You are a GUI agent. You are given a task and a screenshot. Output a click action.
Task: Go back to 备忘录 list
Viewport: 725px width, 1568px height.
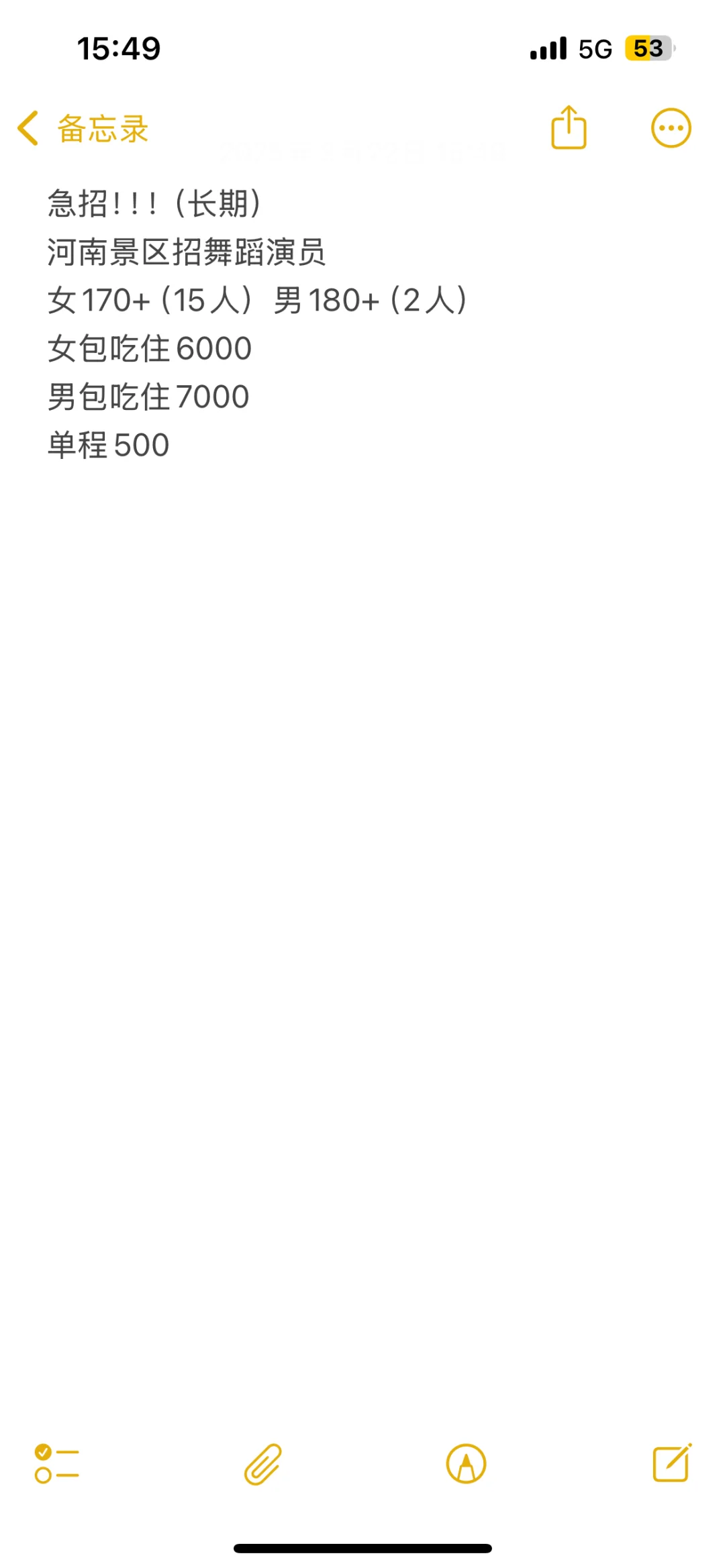click(x=83, y=128)
